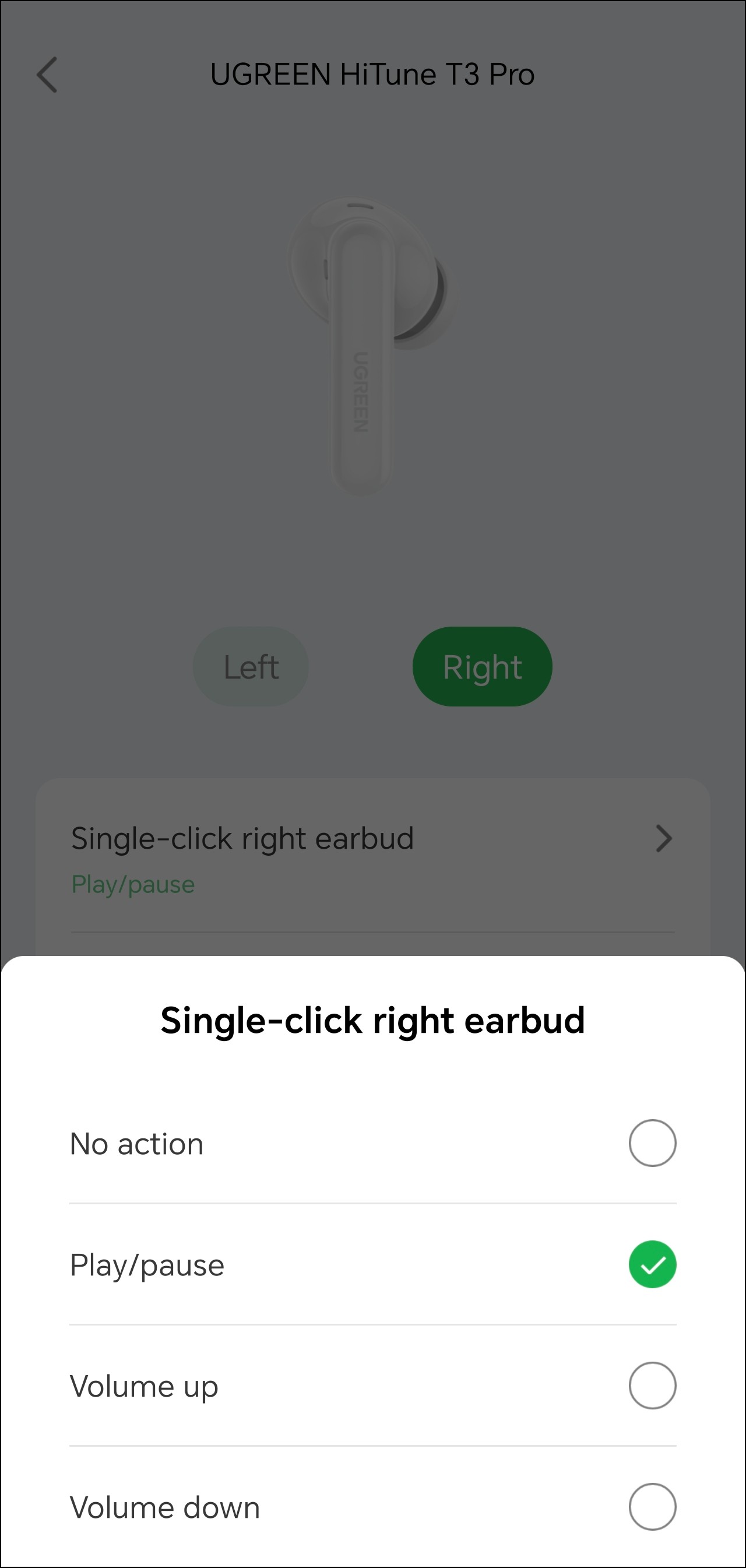Screen dimensions: 746x1568
Task: Set single-click to Volume up
Action: [x=652, y=1386]
